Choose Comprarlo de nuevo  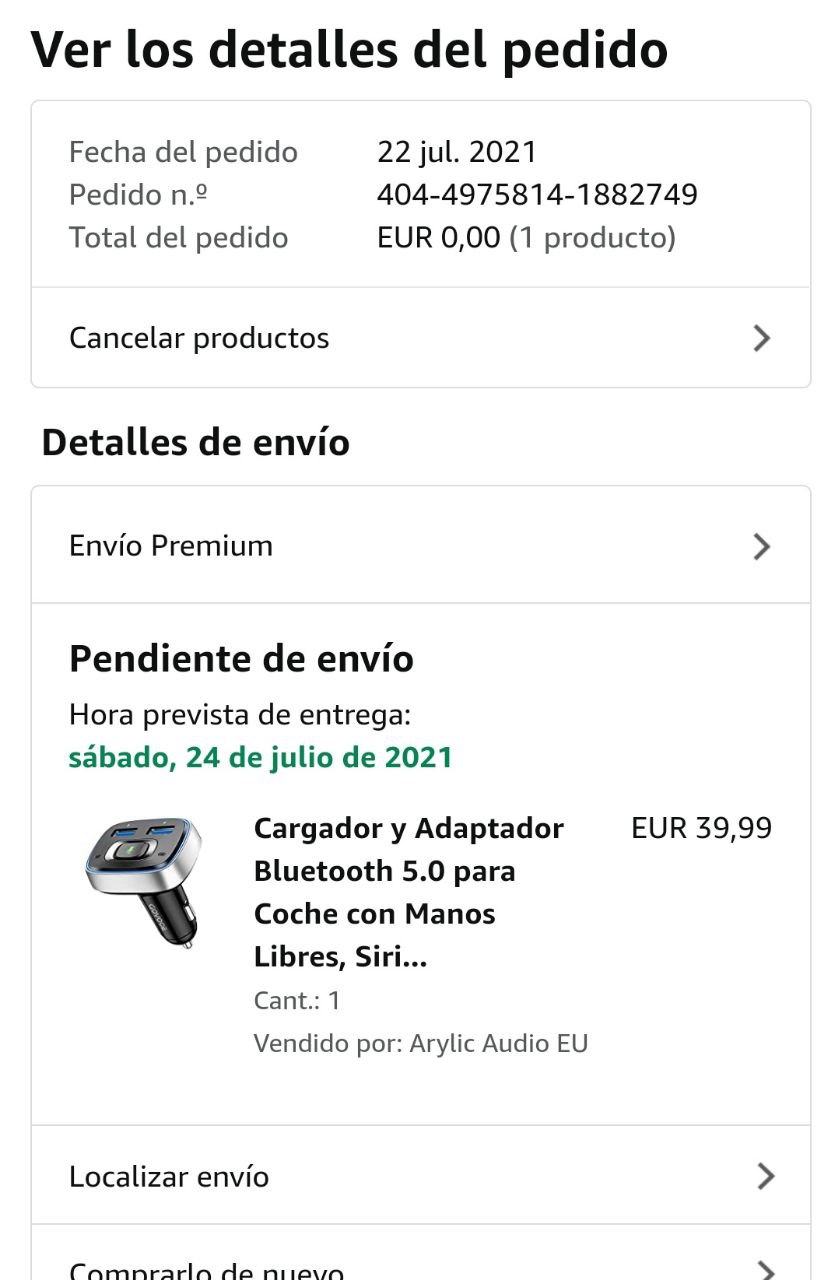pyautogui.click(x=420, y=1266)
